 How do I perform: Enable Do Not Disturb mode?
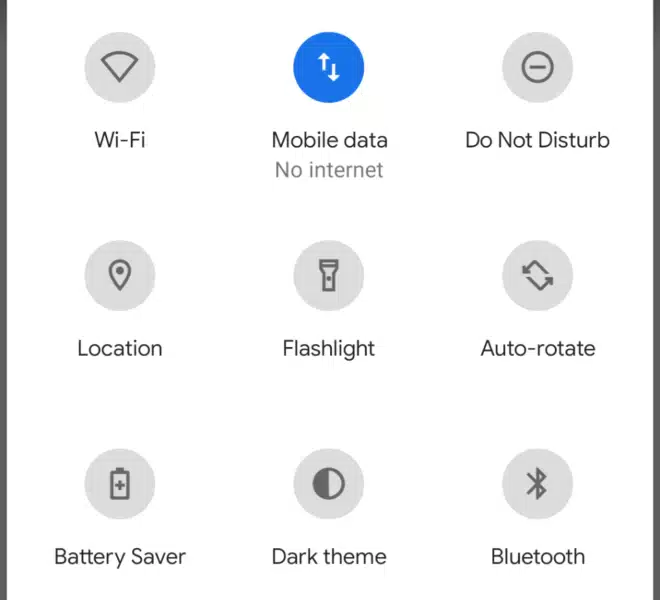pos(537,67)
